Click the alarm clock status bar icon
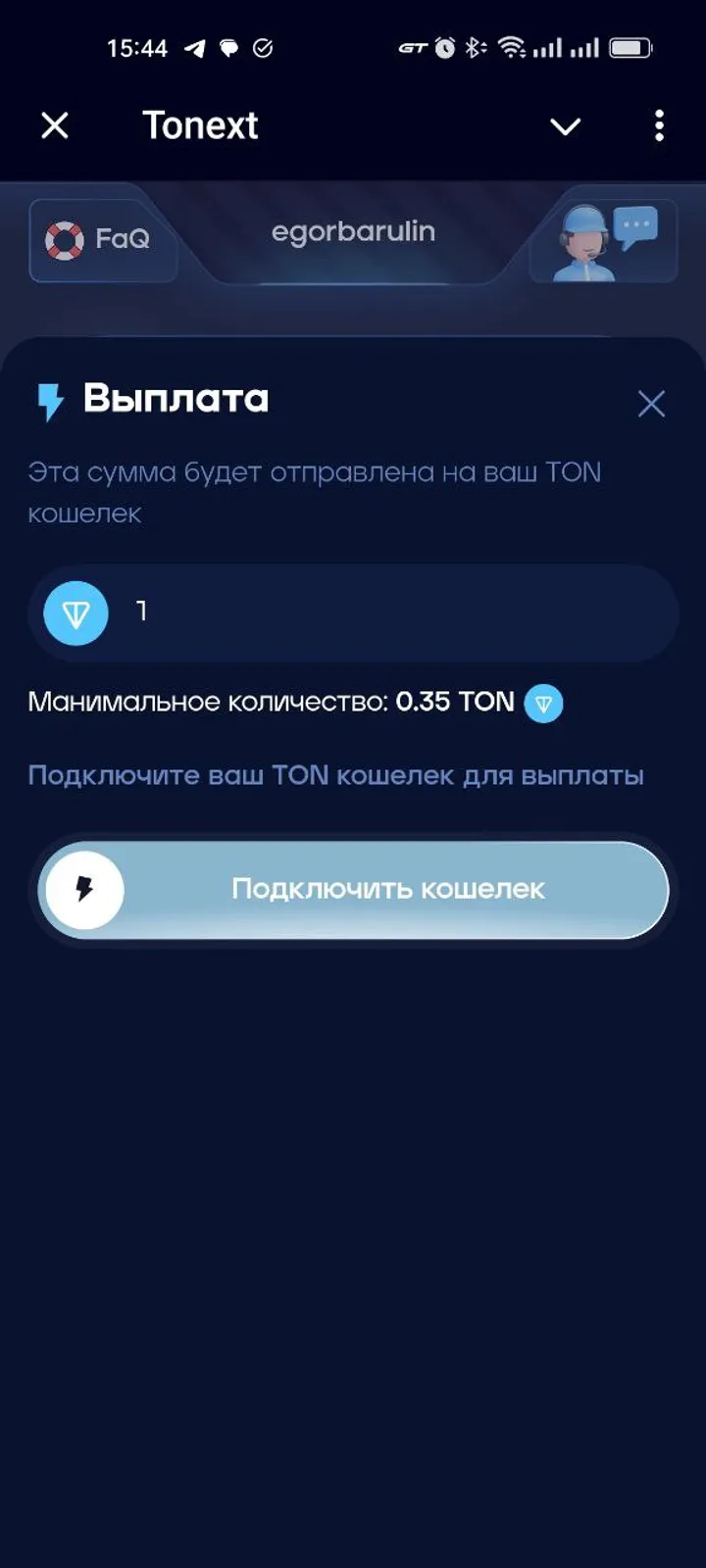 444,47
